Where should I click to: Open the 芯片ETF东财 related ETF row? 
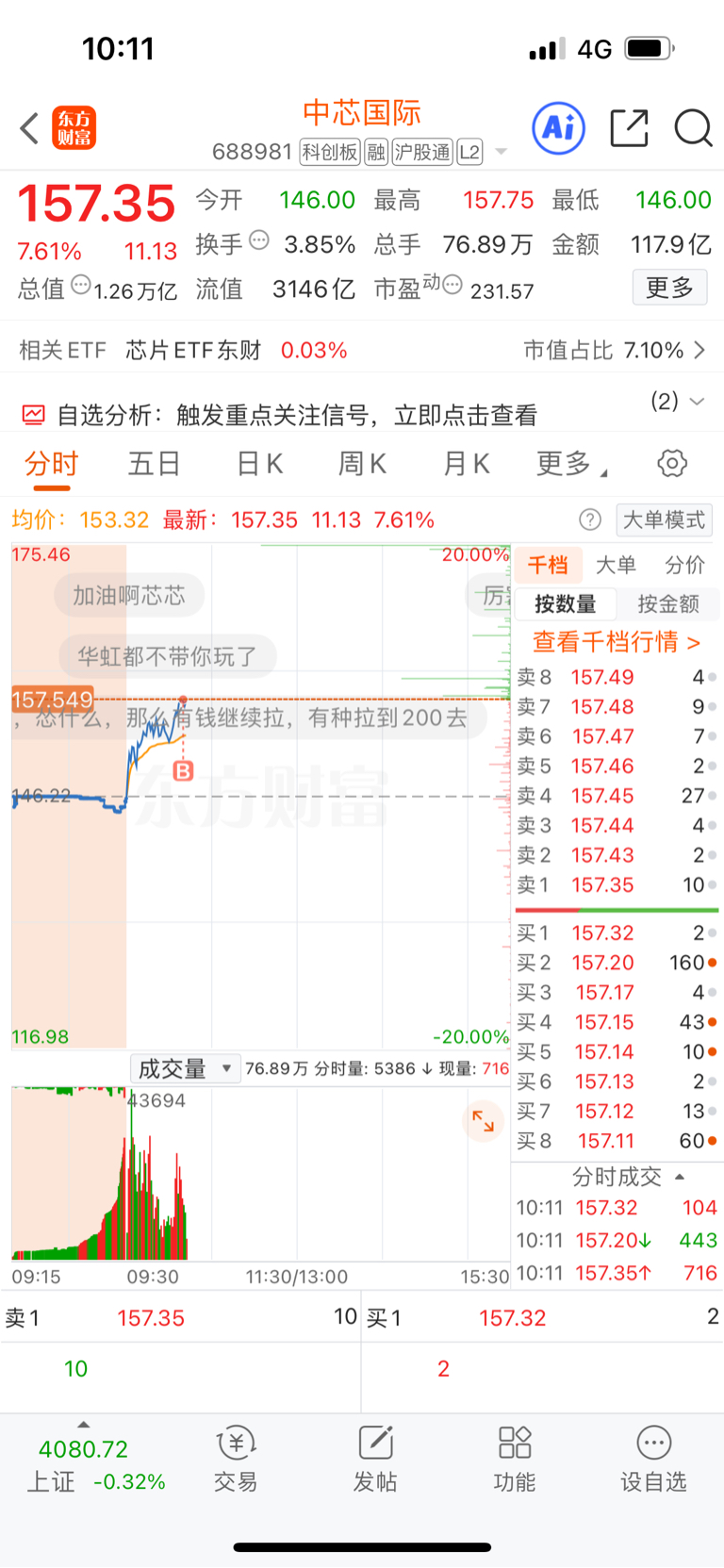pos(362,351)
